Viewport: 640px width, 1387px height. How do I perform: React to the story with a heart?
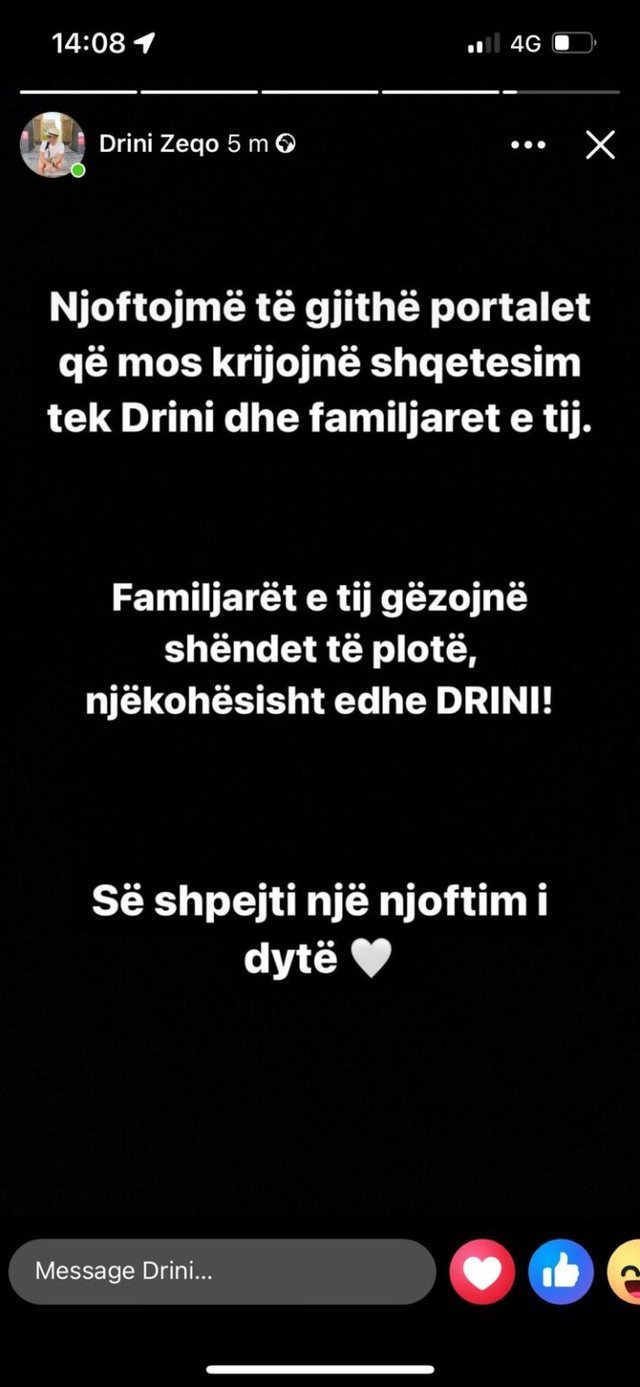482,1271
